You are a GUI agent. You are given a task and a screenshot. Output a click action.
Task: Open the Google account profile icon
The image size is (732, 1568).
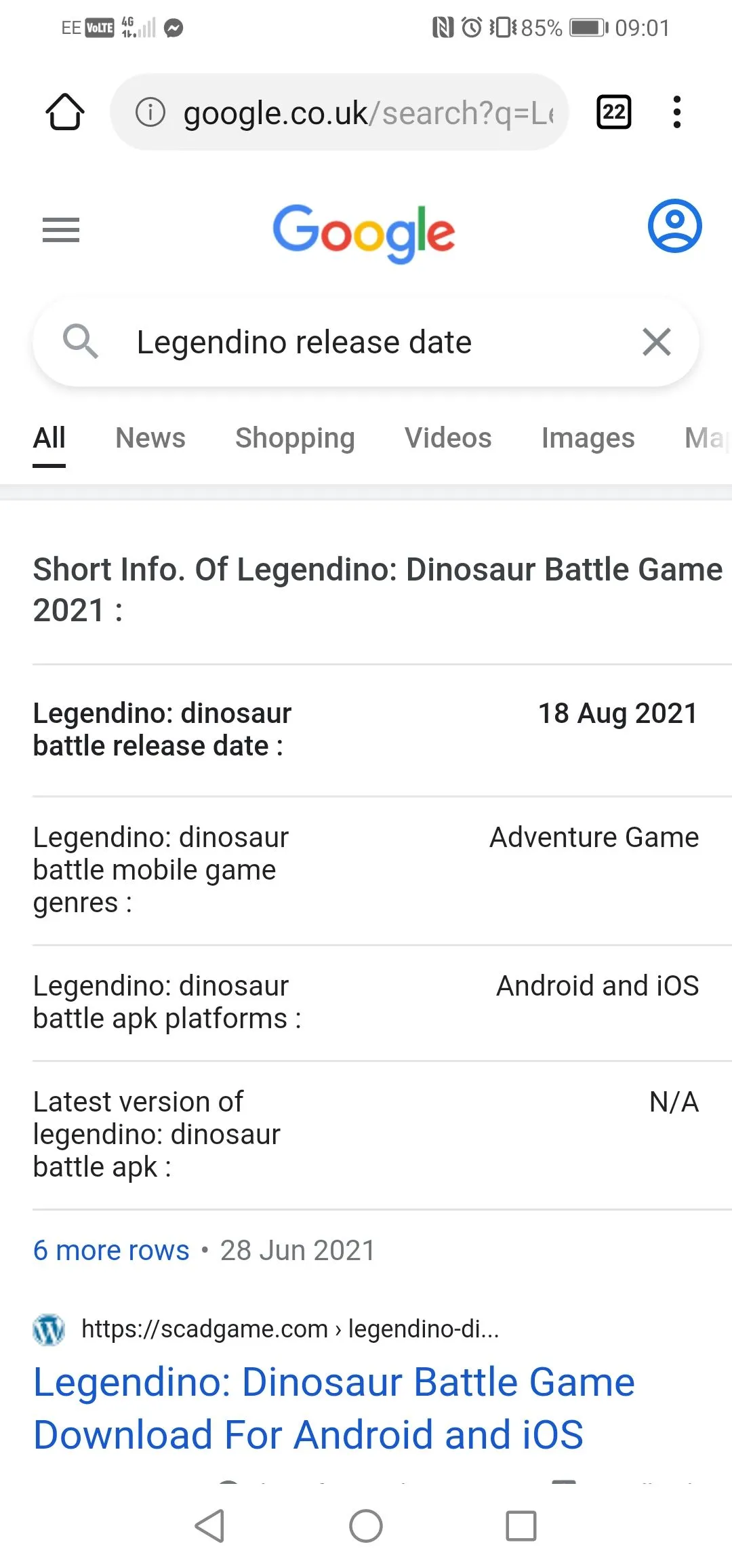(674, 226)
